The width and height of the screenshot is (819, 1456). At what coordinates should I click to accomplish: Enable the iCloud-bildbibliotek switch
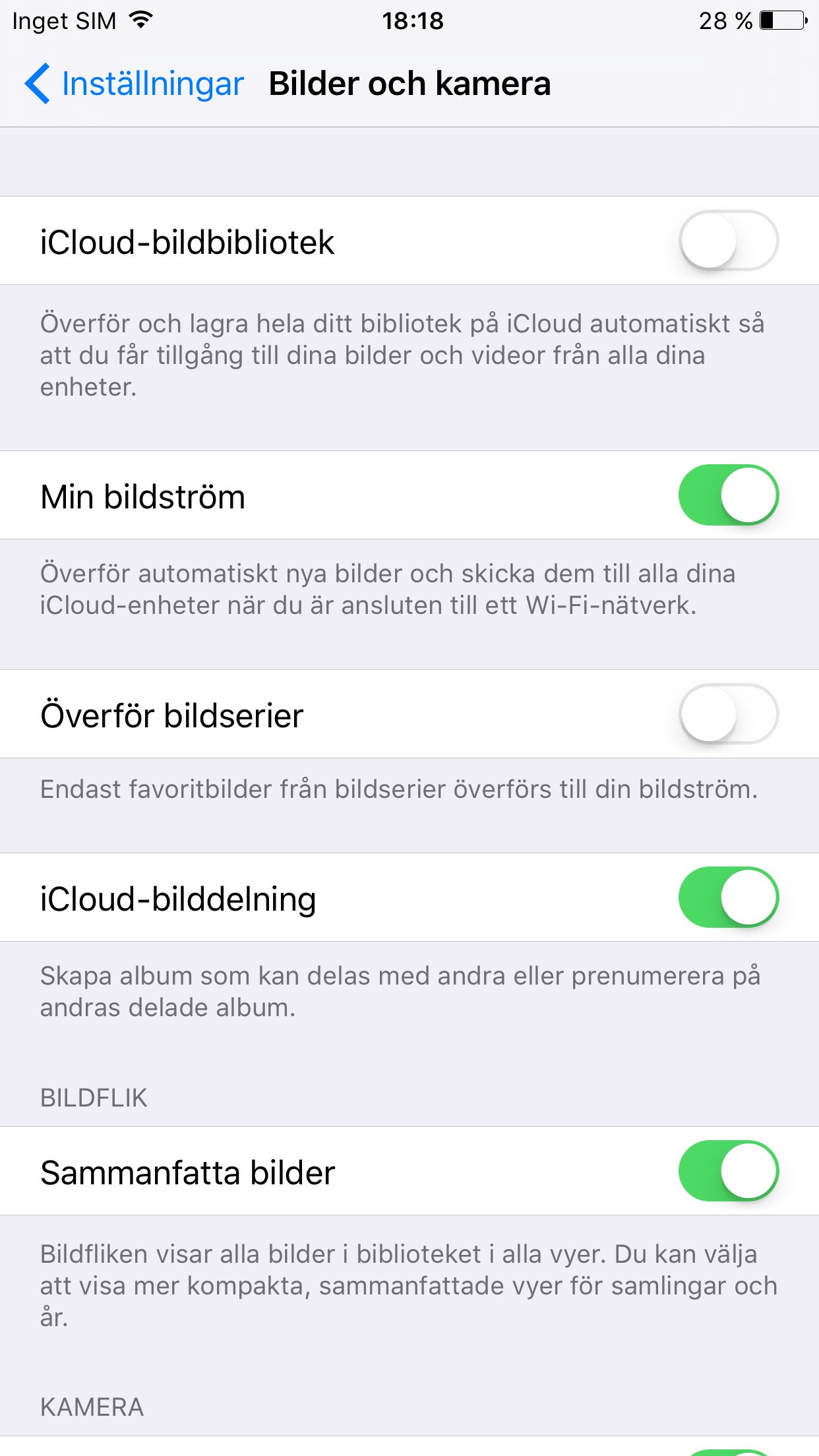point(728,241)
